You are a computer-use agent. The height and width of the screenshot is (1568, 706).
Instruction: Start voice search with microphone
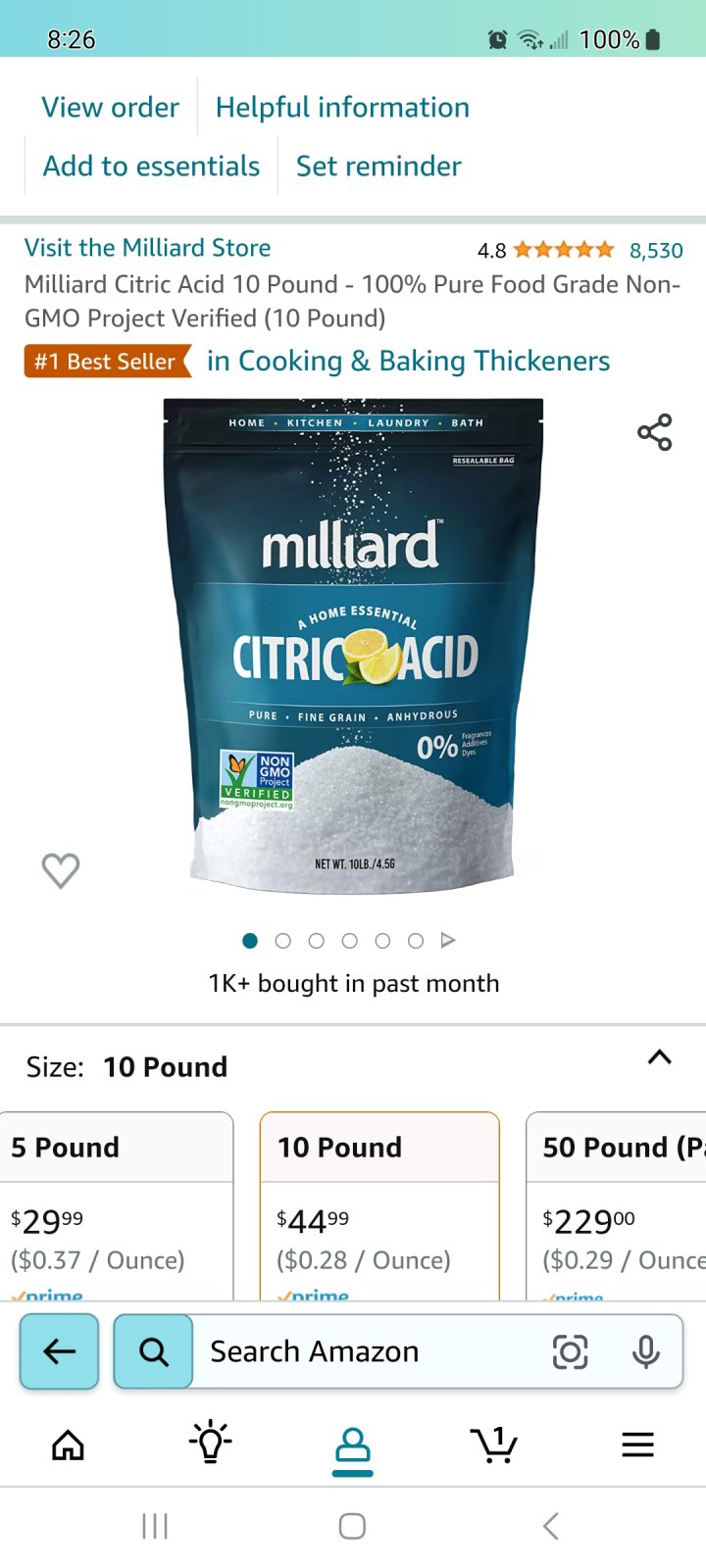pos(646,1352)
